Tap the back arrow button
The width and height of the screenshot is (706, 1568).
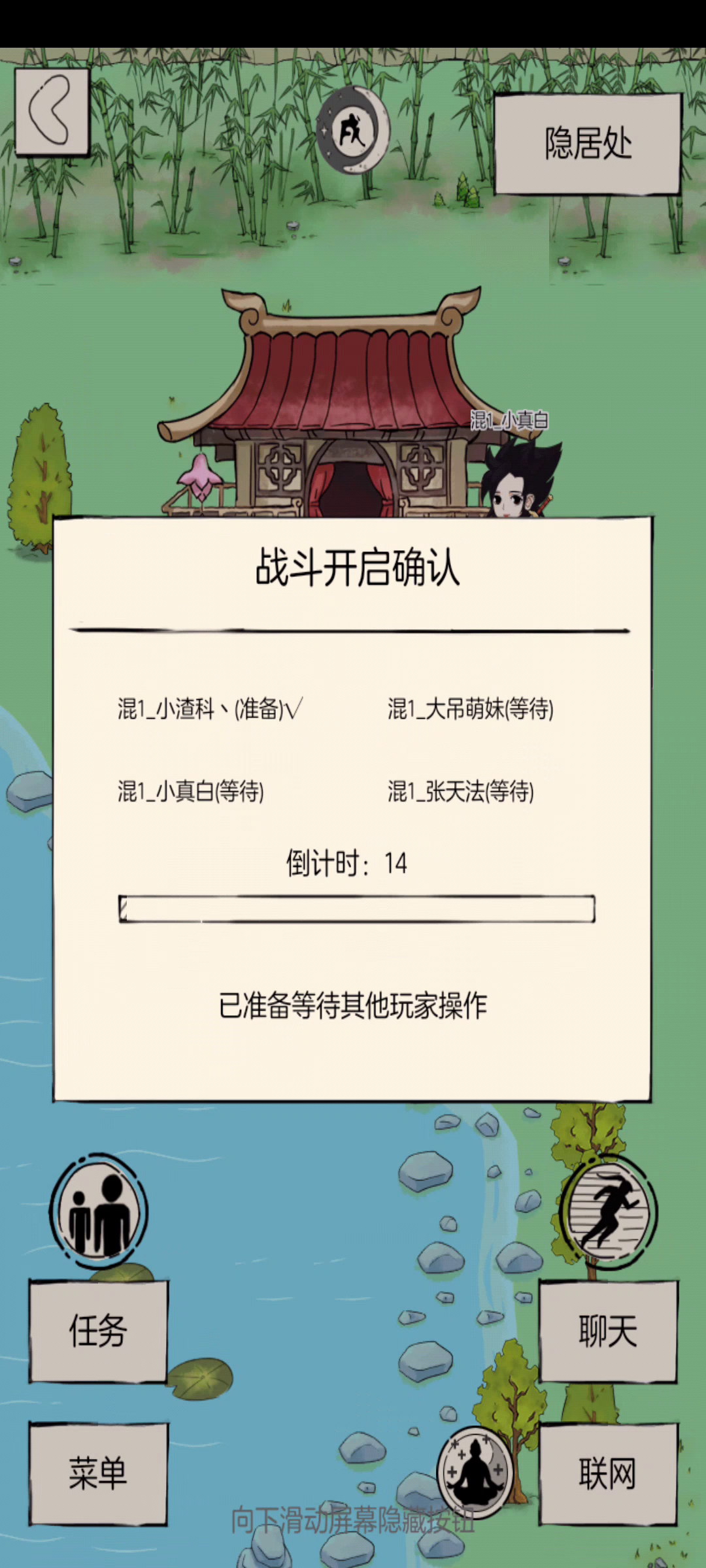point(52,112)
